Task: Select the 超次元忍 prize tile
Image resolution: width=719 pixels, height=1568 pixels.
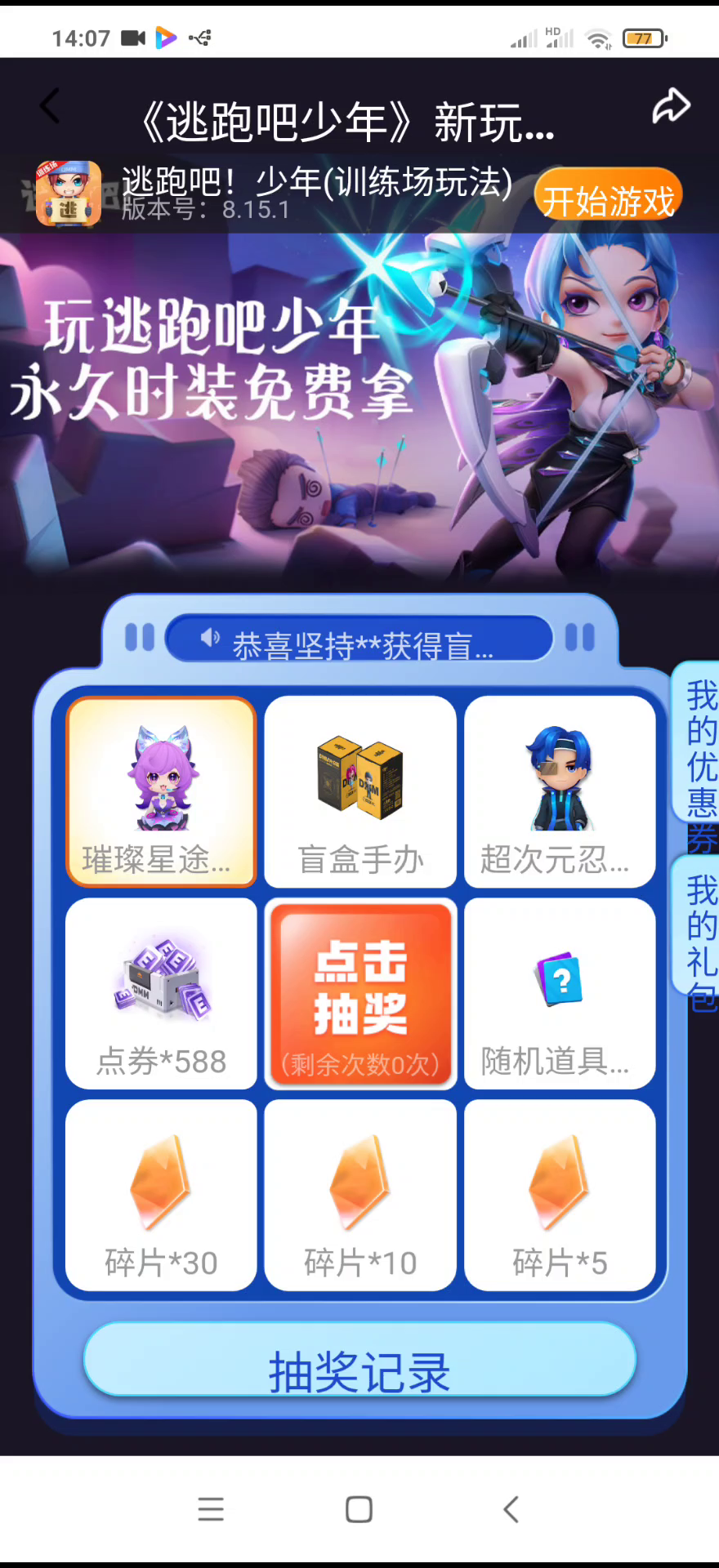Action: pyautogui.click(x=560, y=792)
